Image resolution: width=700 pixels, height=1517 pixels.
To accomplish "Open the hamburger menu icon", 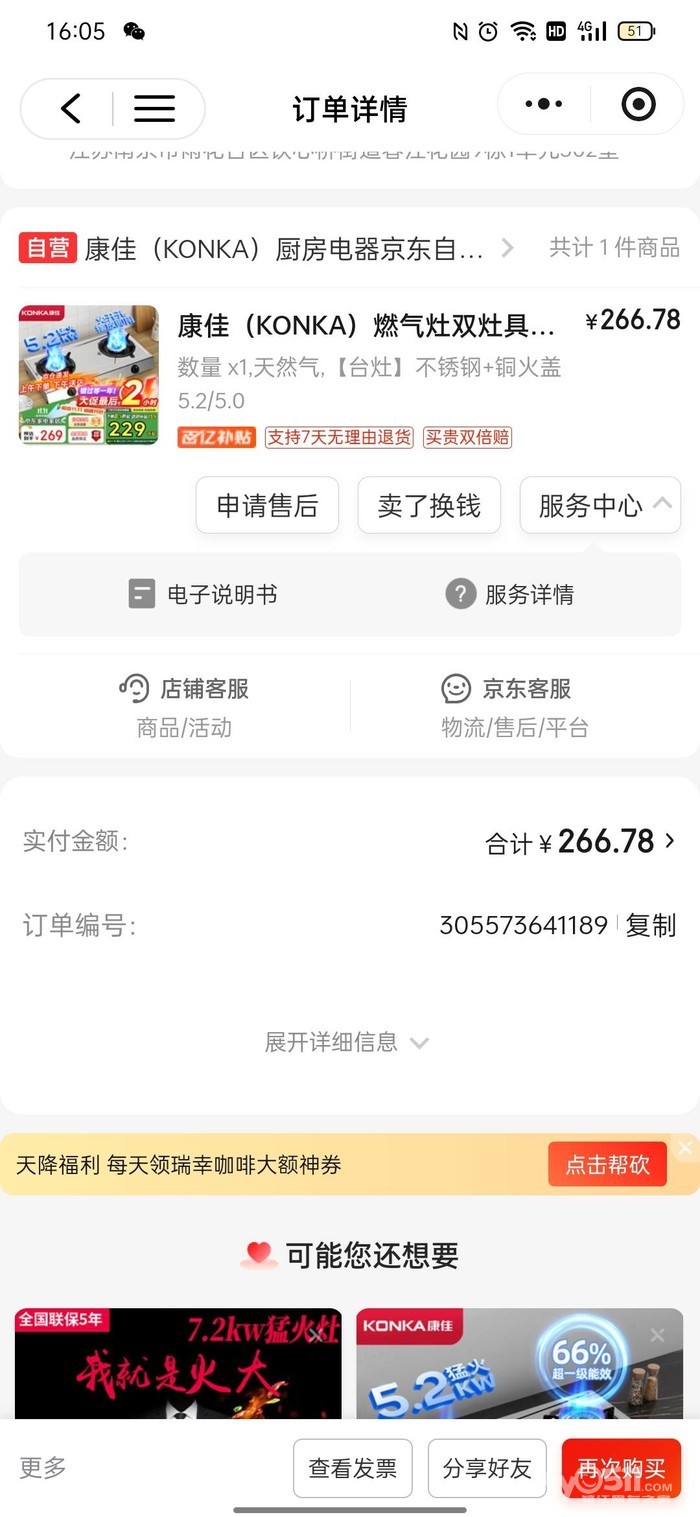I will pyautogui.click(x=154, y=108).
